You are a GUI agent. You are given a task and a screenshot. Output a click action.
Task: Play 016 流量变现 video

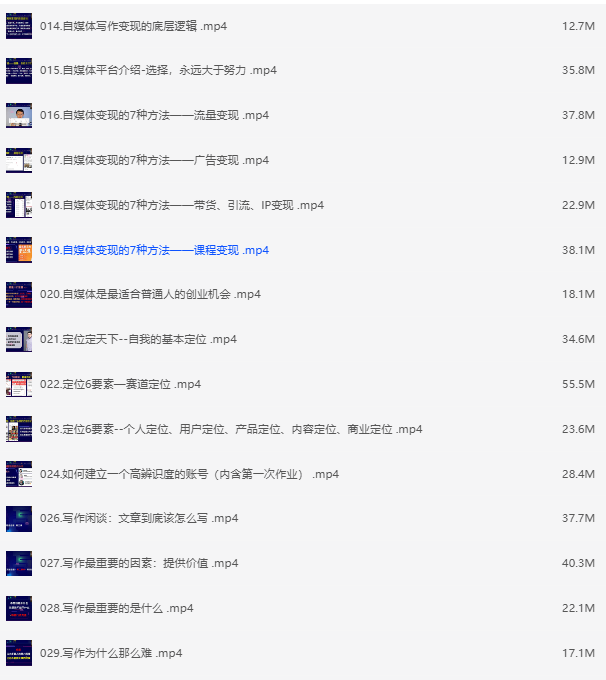pyautogui.click(x=154, y=116)
